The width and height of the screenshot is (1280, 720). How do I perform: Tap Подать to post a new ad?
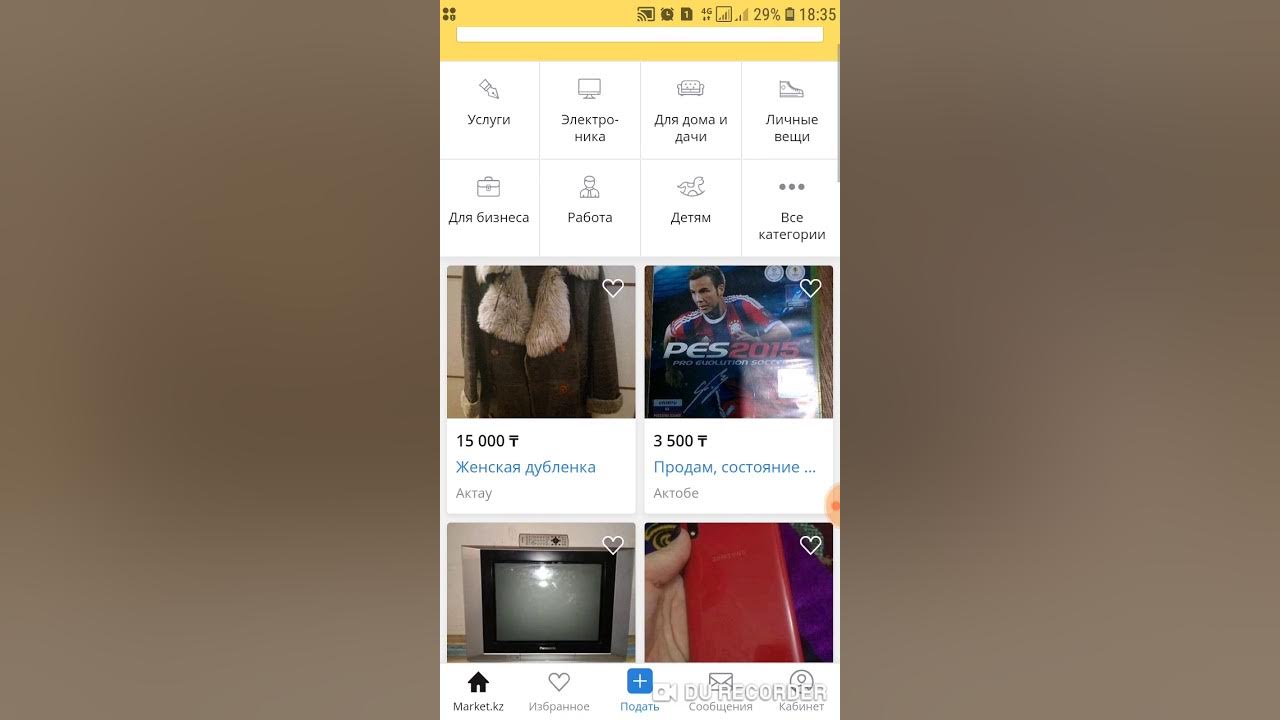point(640,690)
